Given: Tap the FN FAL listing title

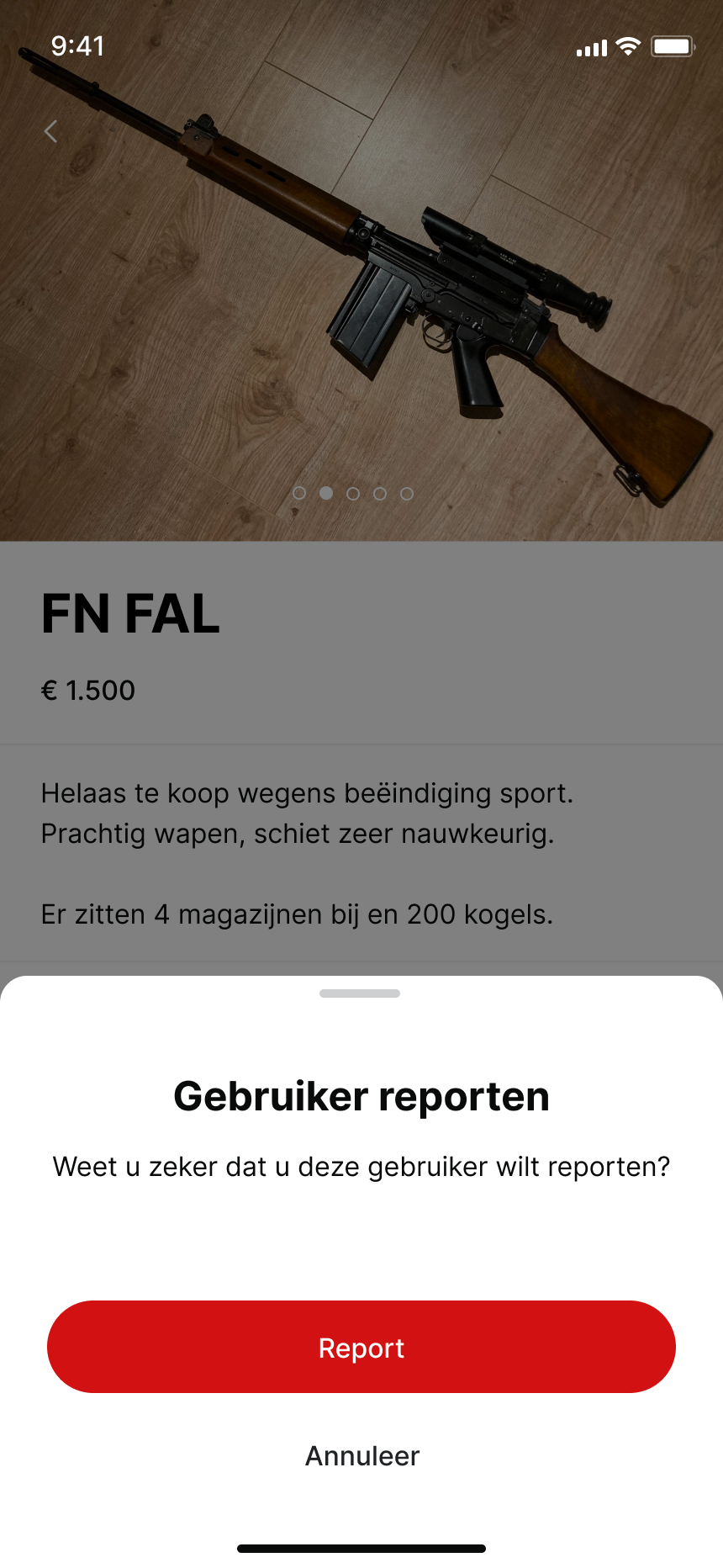Looking at the screenshot, I should coord(130,614).
